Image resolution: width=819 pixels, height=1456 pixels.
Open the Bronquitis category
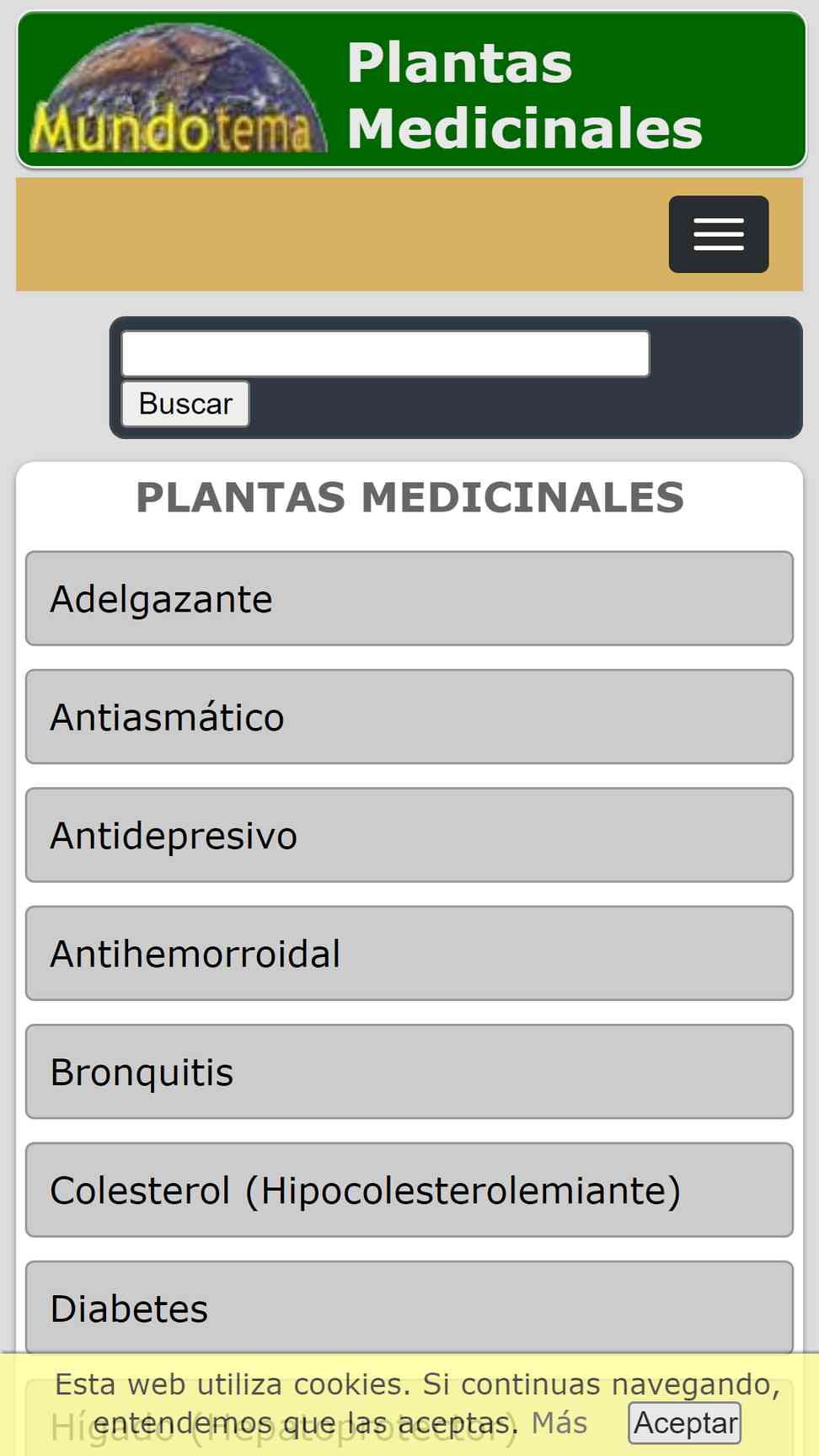(409, 1072)
